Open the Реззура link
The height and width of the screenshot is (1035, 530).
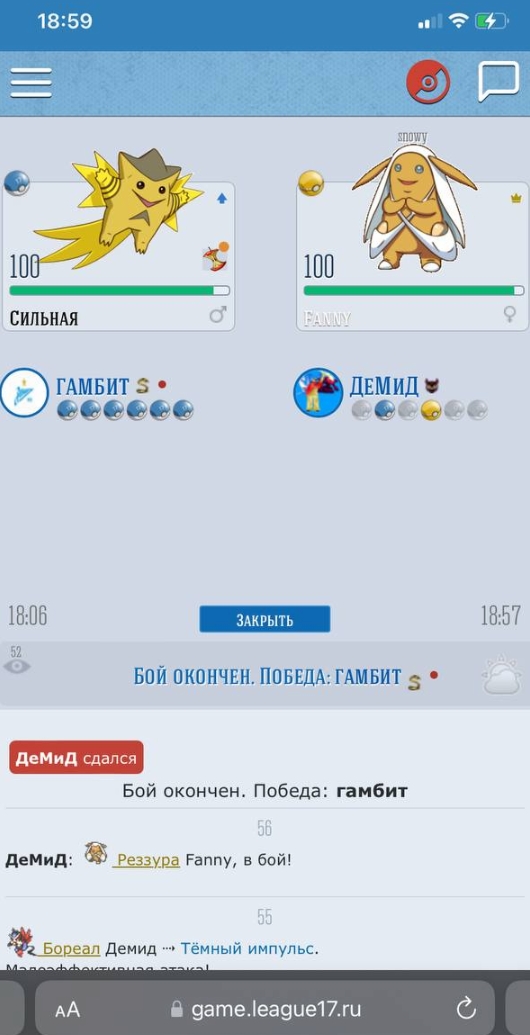coord(147,860)
